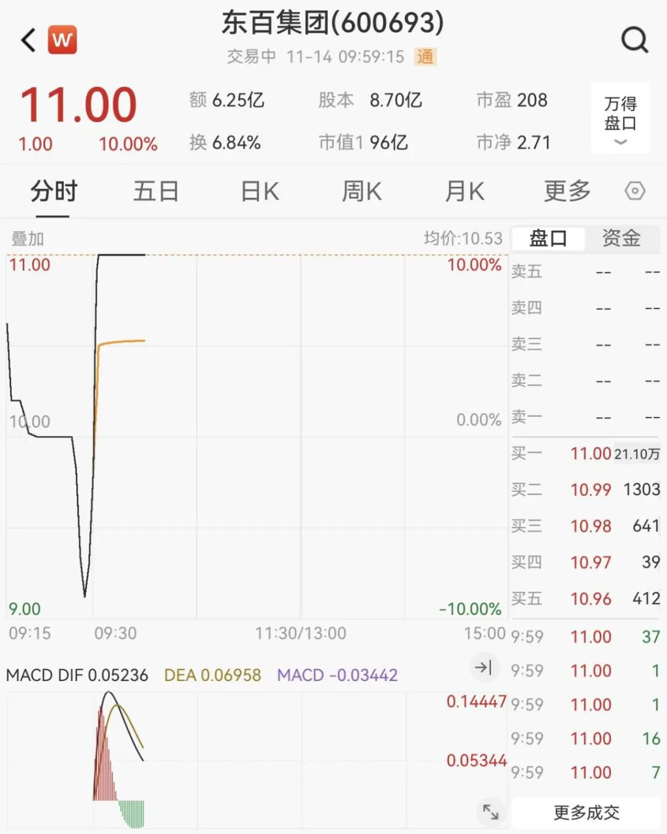
Task: Collapse the side panel with arrow icon
Action: coord(483,667)
